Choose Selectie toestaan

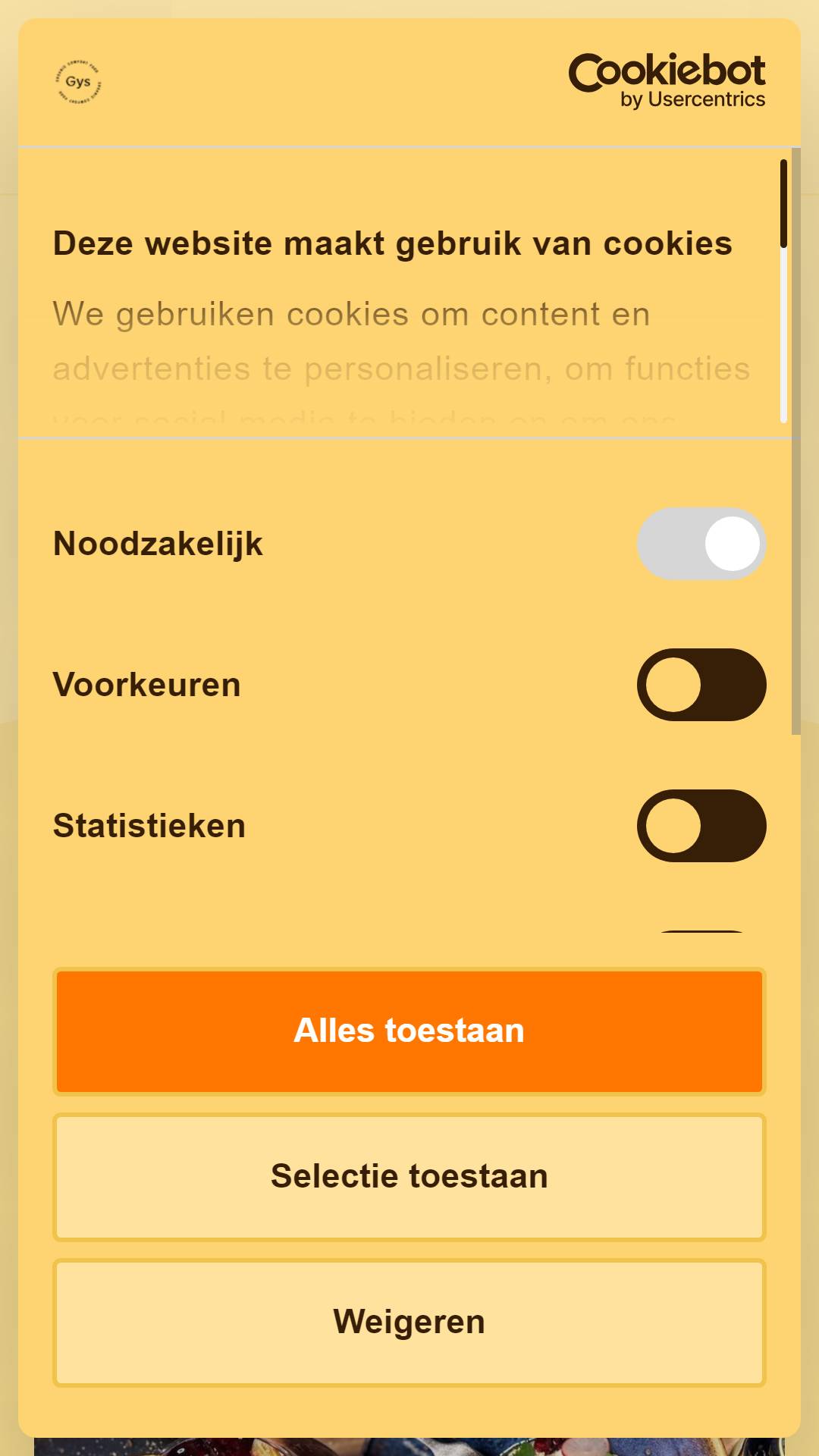[409, 1177]
